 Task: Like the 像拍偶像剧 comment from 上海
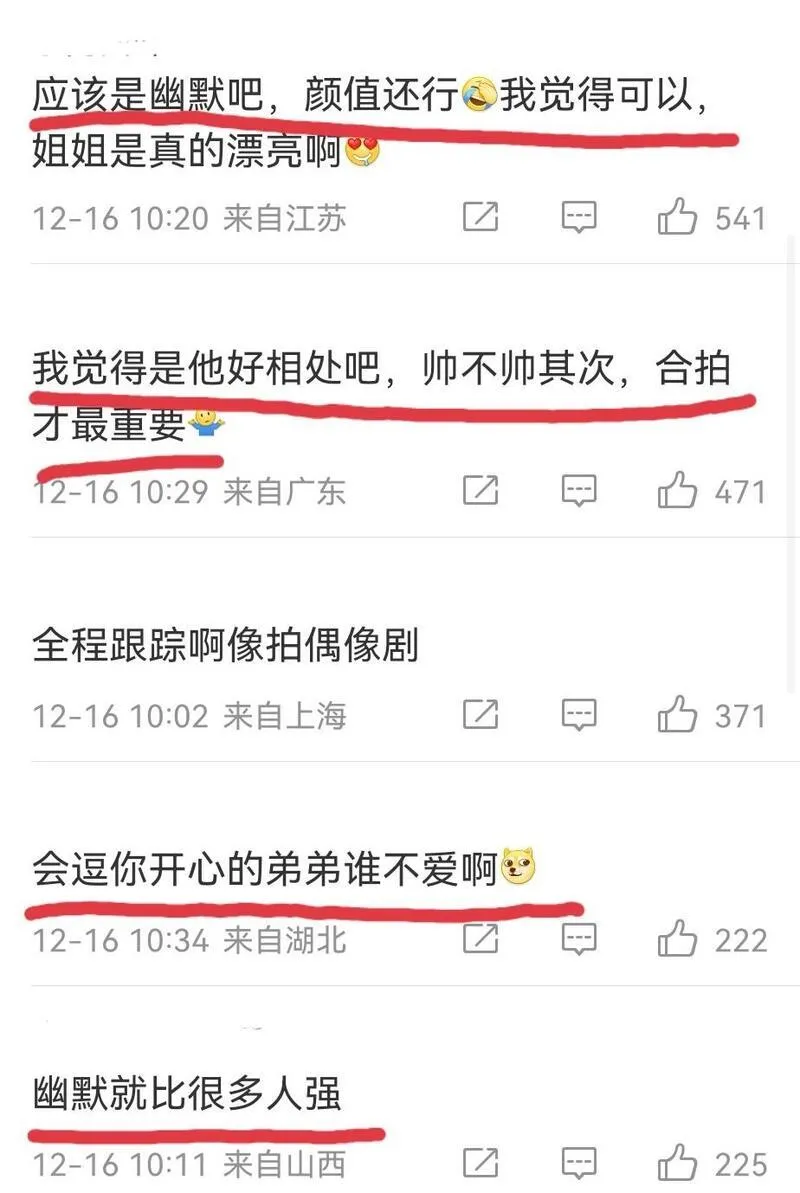click(678, 714)
